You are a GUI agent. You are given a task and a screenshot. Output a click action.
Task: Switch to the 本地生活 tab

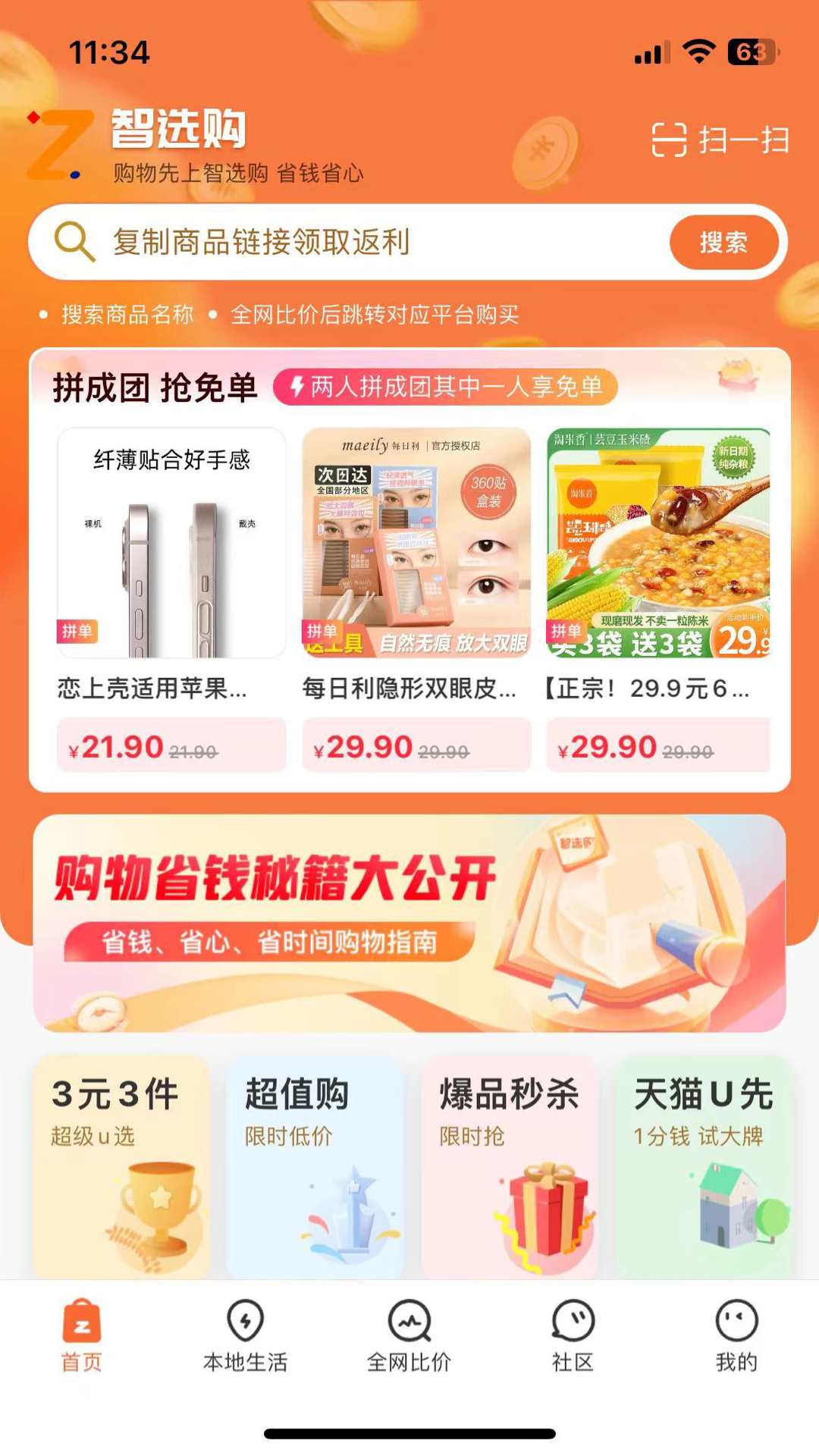[x=246, y=1336]
